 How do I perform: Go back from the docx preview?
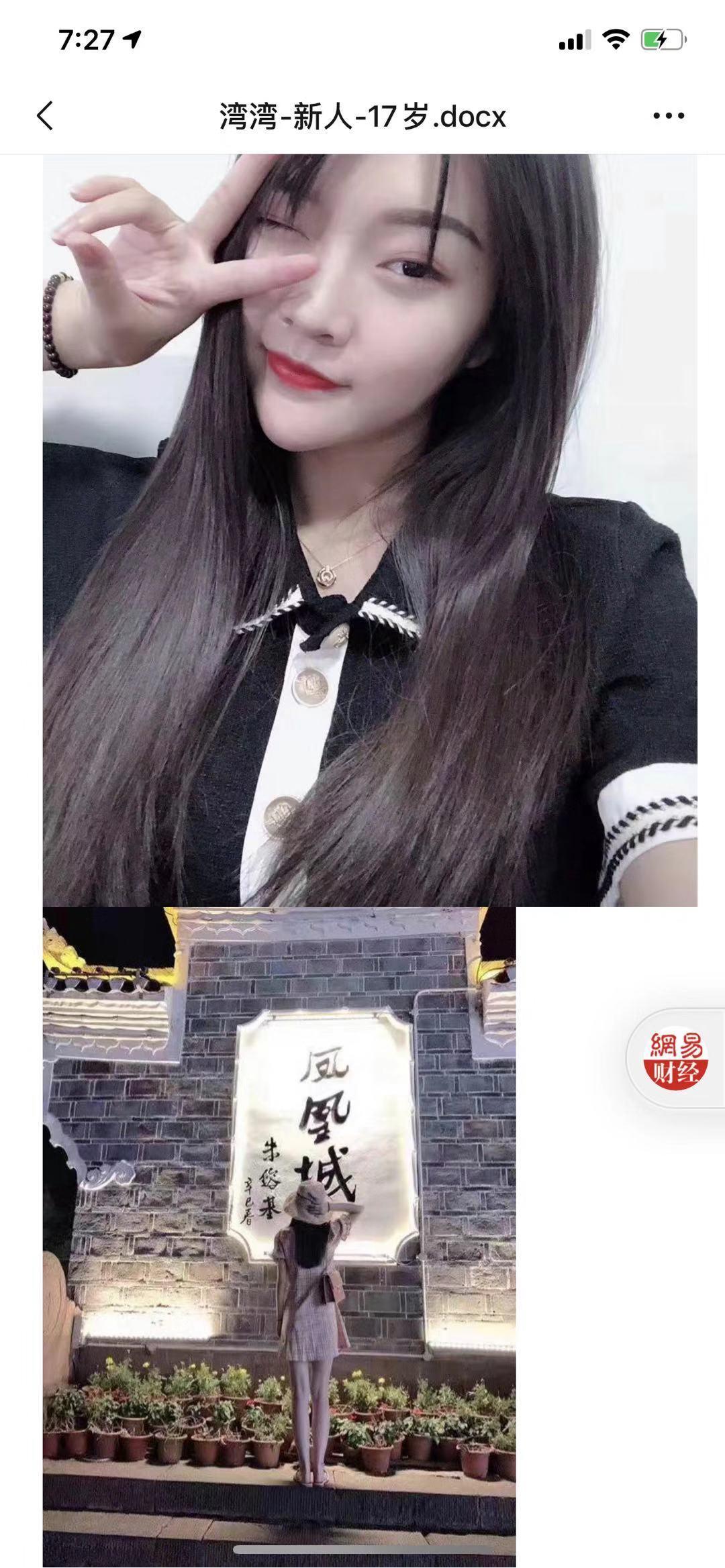[45, 116]
